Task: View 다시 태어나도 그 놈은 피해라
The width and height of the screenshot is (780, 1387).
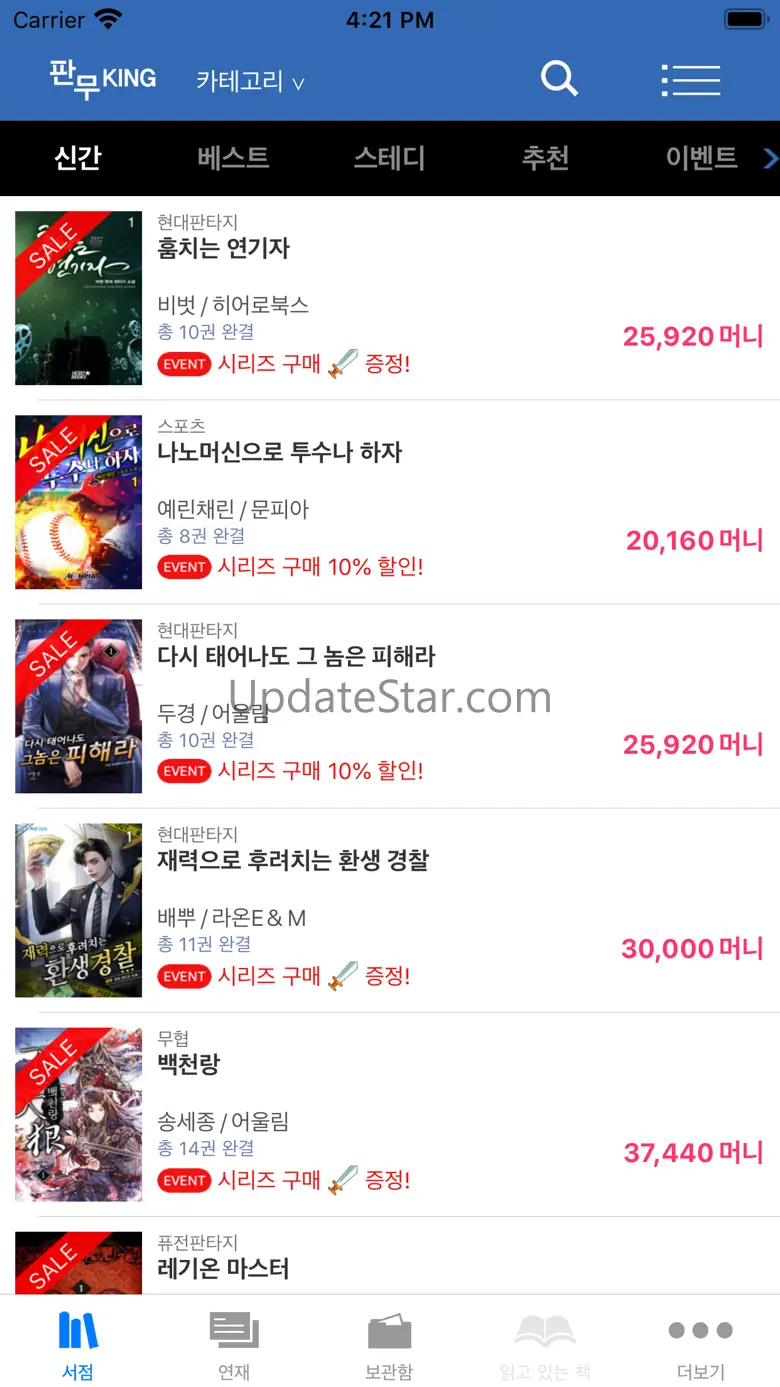Action: coord(296,656)
